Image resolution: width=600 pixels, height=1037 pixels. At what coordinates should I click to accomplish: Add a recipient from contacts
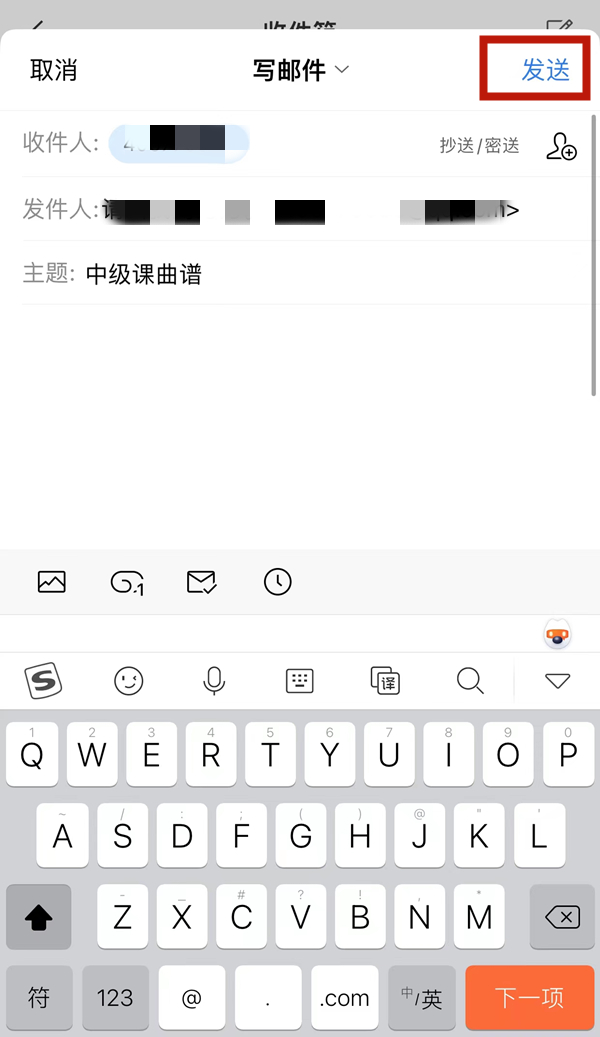(561, 147)
